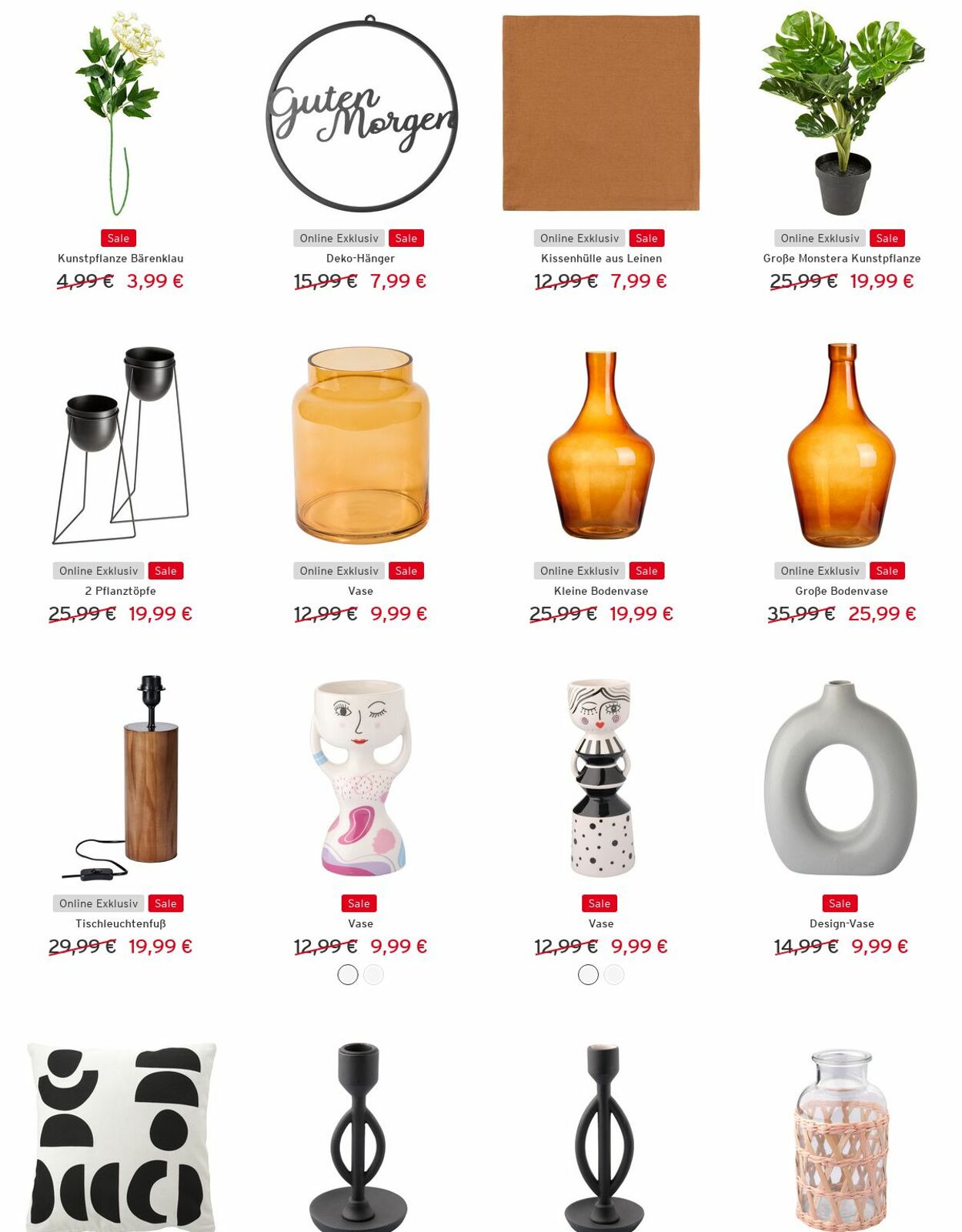View the amber glass Vase for 9,99 €
Screen dimensions: 962x1232
pos(361,446)
